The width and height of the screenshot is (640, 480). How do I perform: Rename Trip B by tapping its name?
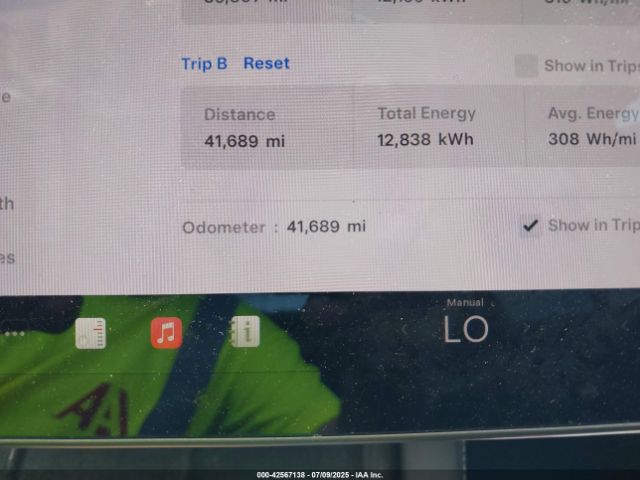pyautogui.click(x=204, y=63)
